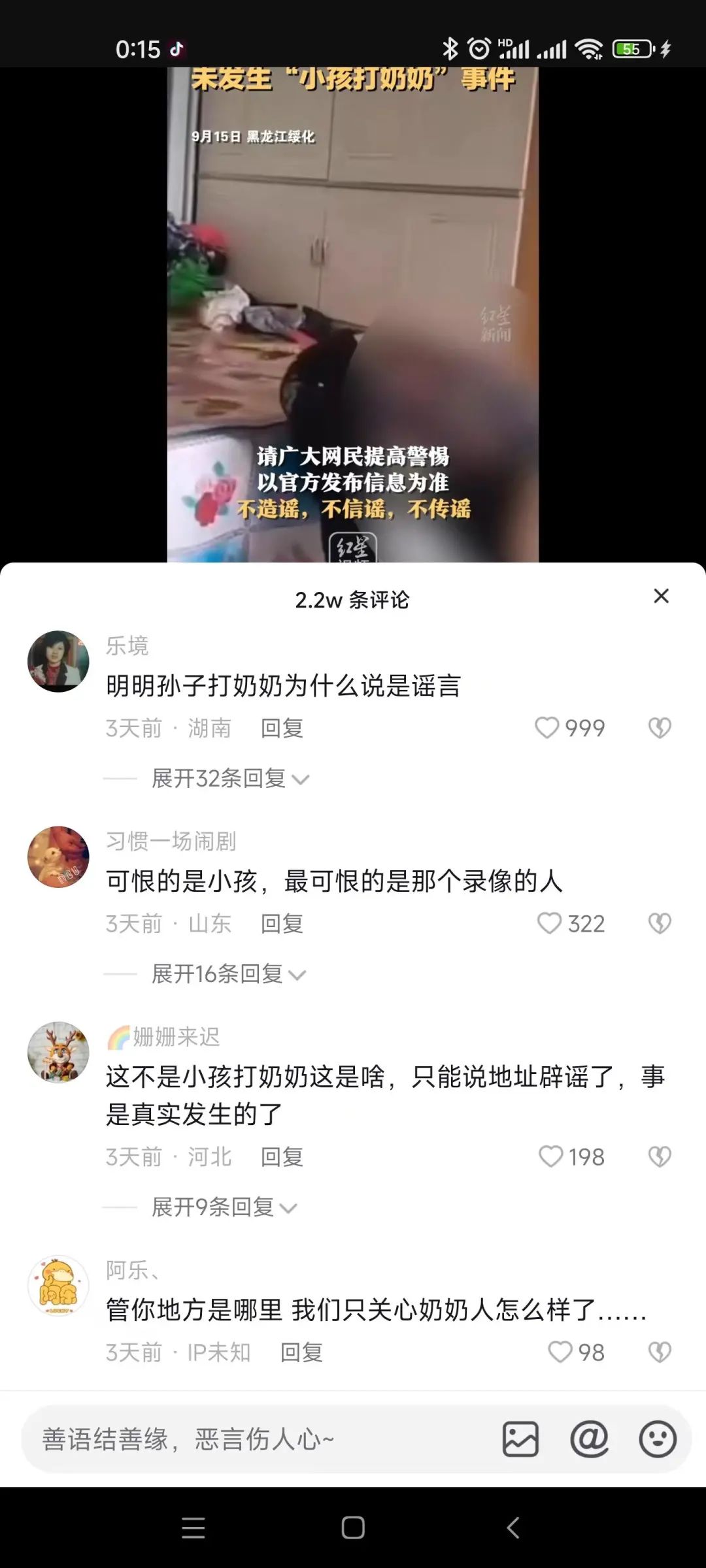Tap the comment input field

261,1439
